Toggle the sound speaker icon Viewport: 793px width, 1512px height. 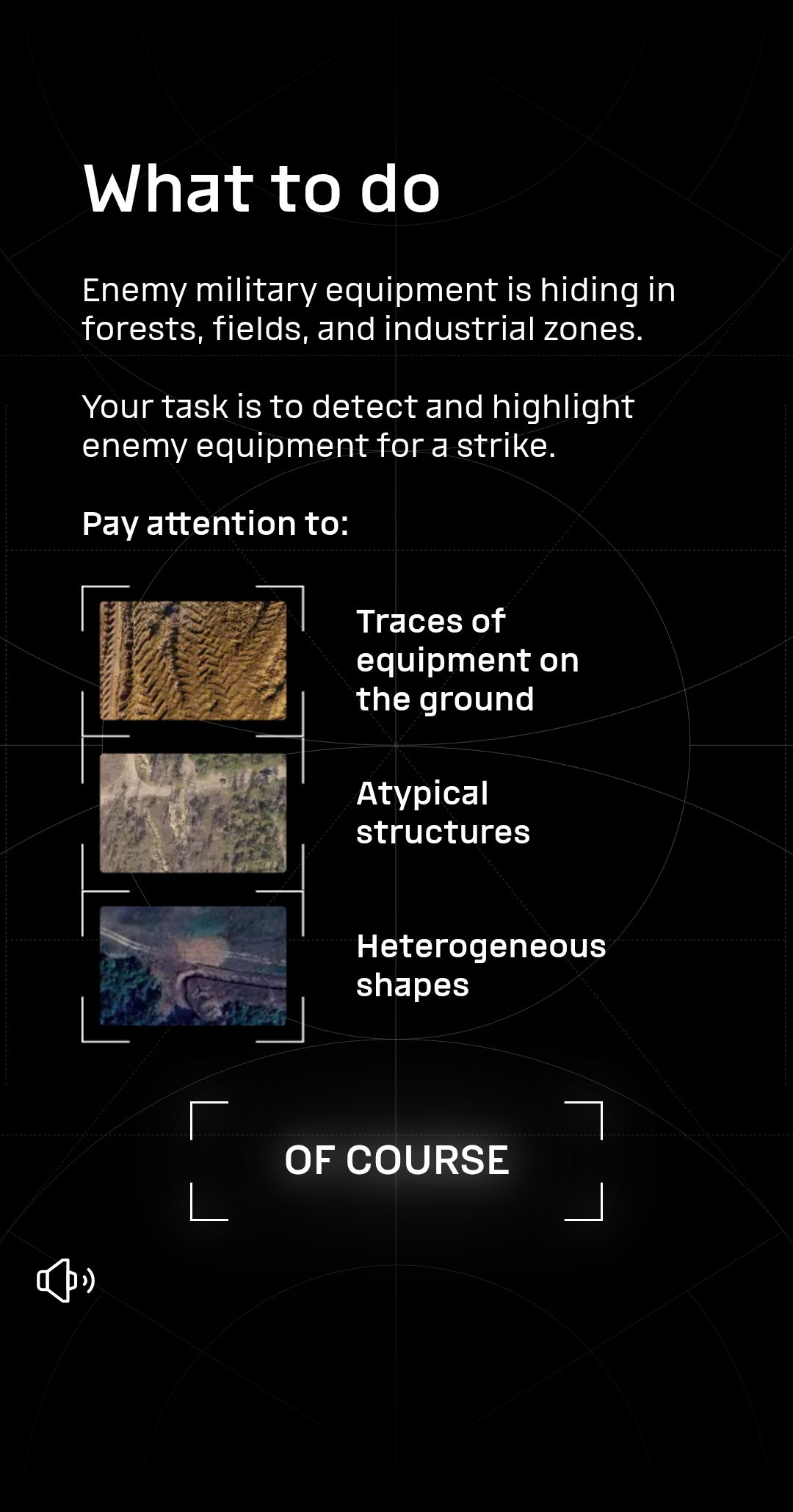tap(65, 1281)
